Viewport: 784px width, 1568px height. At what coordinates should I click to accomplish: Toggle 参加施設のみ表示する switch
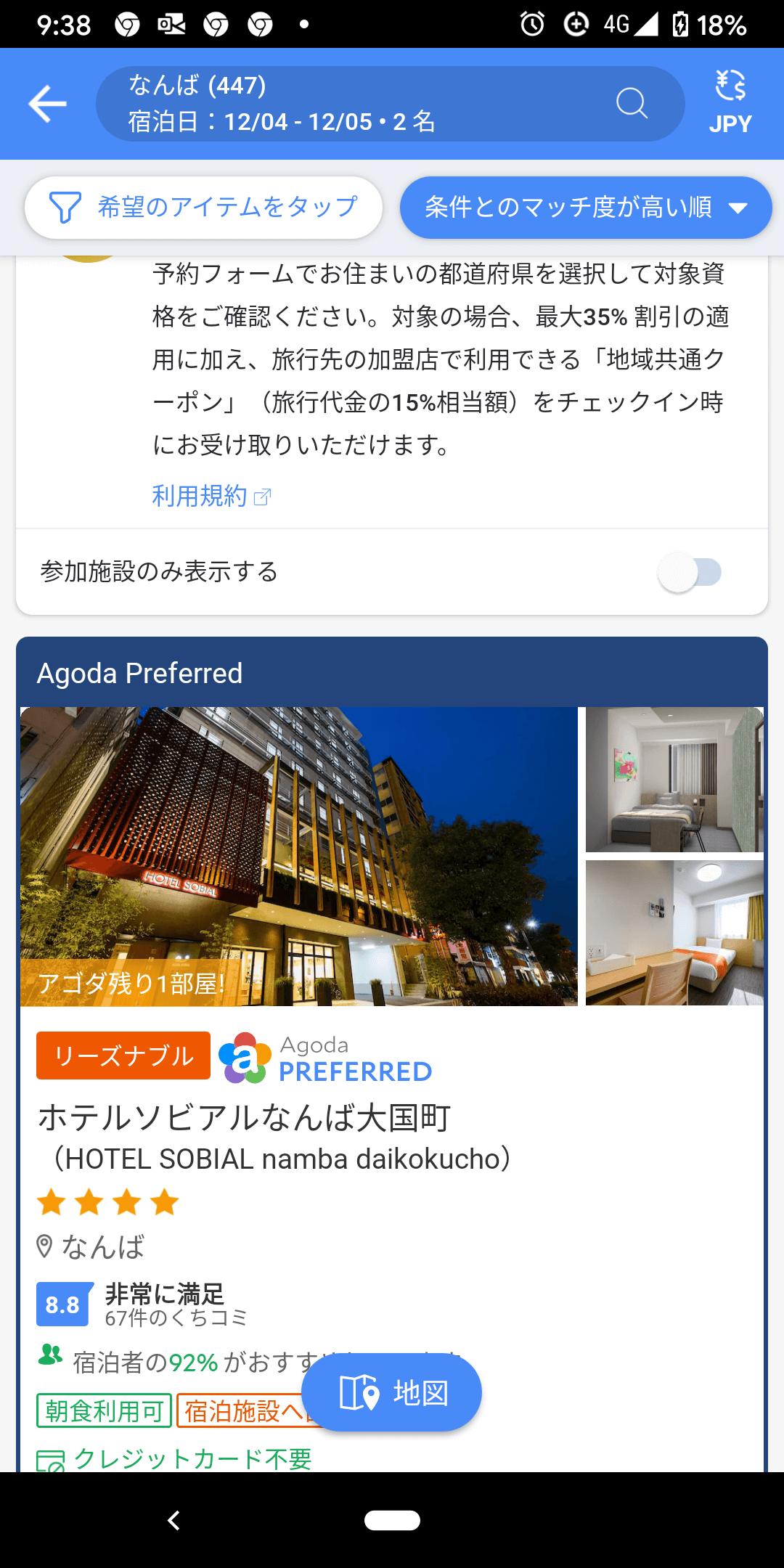coord(690,572)
